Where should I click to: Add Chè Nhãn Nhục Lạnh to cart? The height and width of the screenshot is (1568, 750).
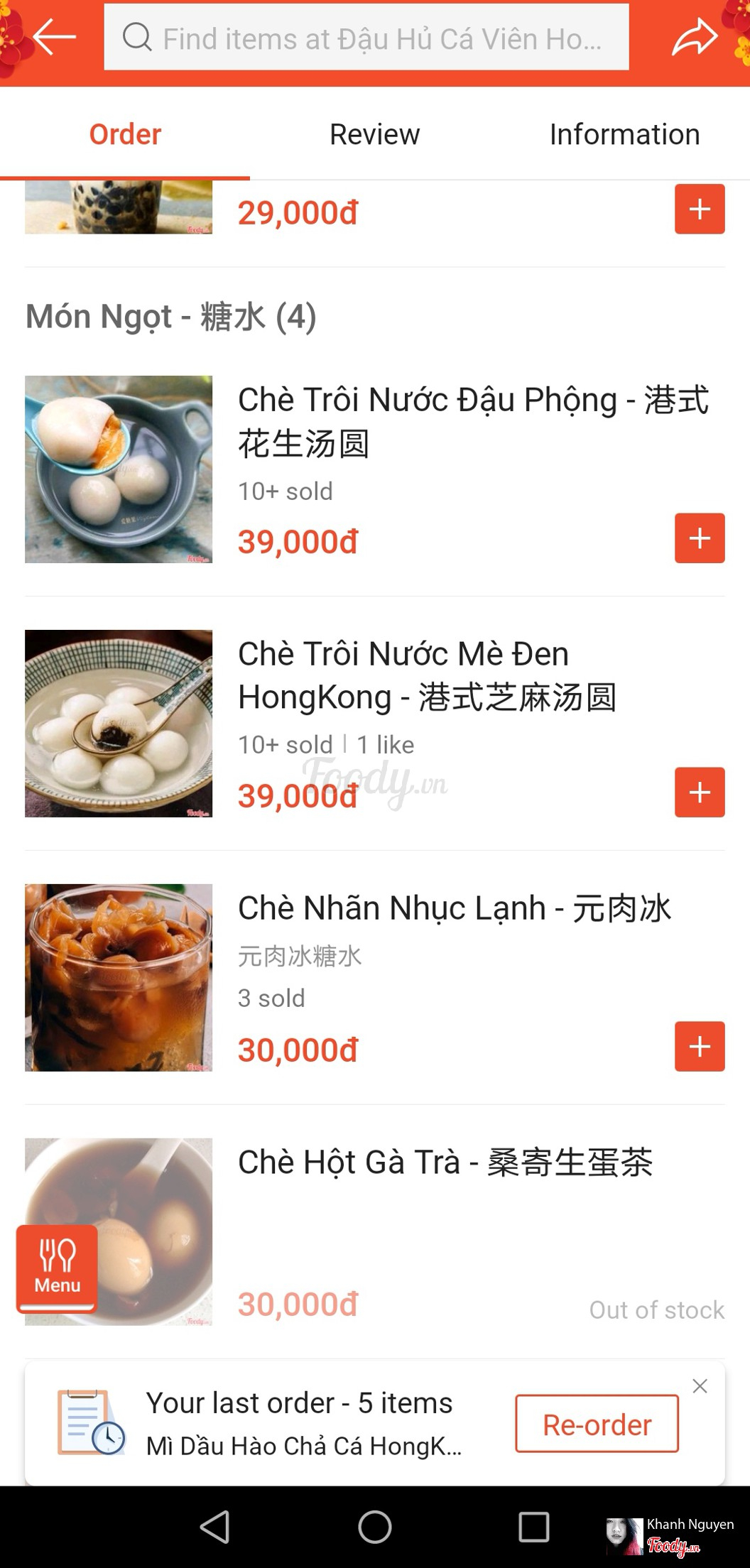[700, 1047]
